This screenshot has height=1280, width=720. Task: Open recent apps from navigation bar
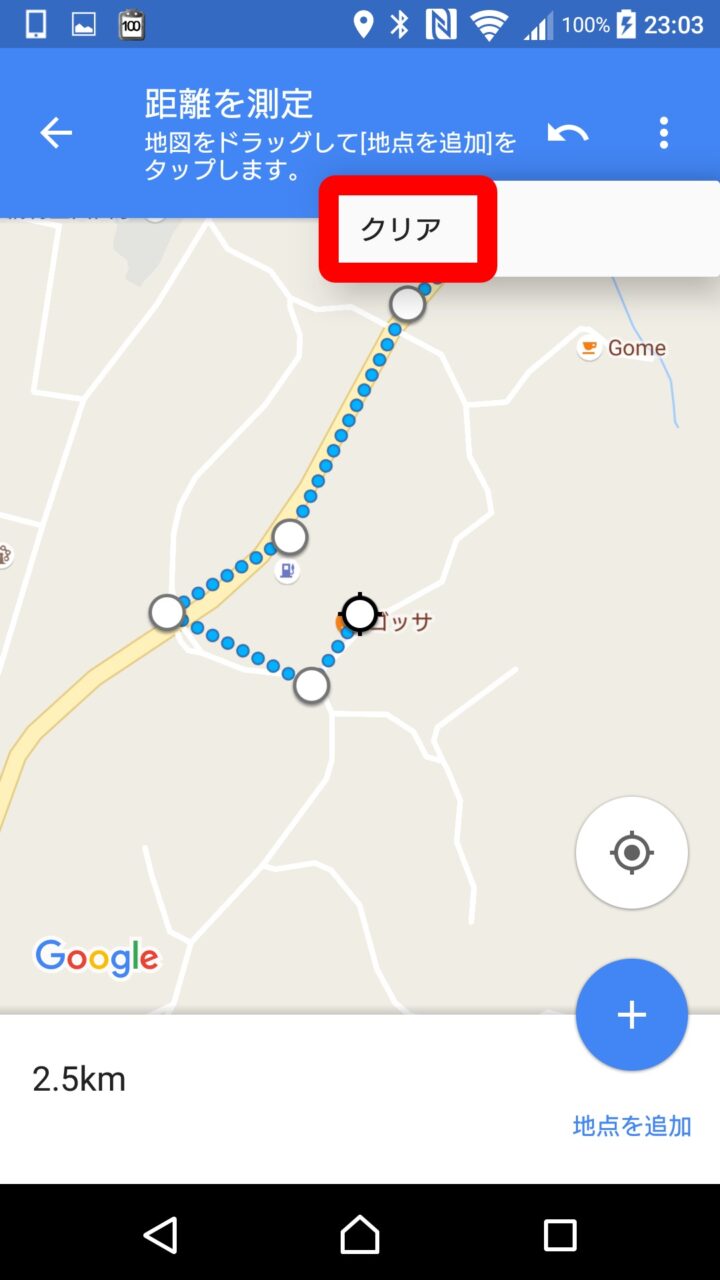pyautogui.click(x=559, y=1235)
